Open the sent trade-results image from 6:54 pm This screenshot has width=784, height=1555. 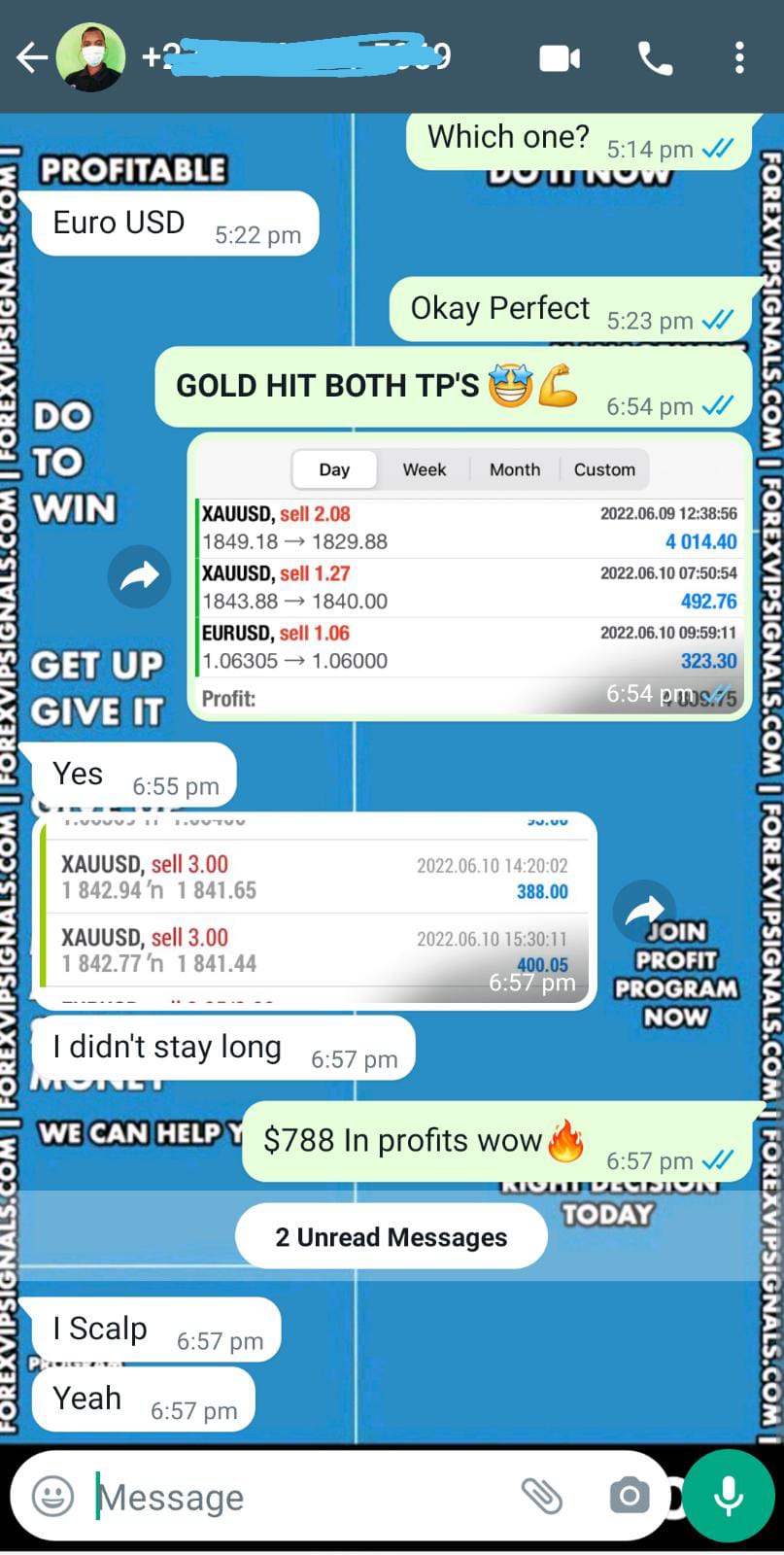tap(469, 577)
